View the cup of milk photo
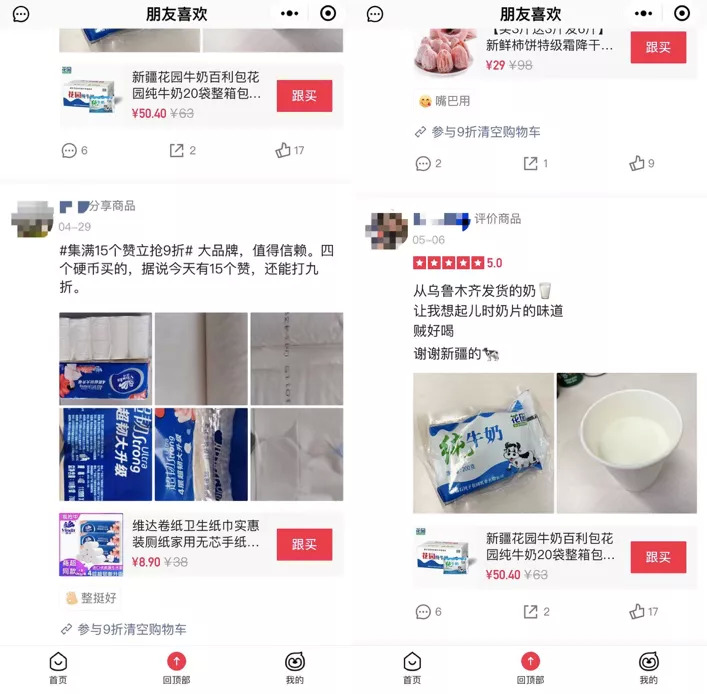Screen dimensions: 707x694 coord(627,443)
